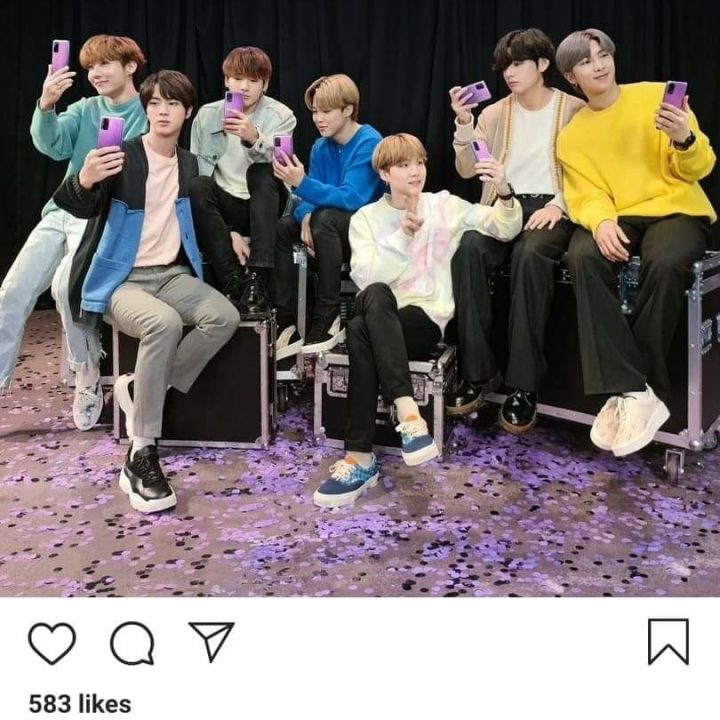
Task: Open comments with the speech bubble icon
Action: [x=132, y=643]
